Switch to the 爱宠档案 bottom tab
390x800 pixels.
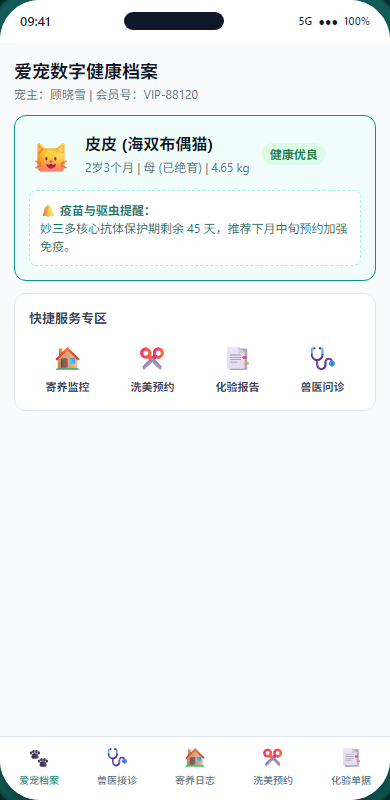pos(39,767)
